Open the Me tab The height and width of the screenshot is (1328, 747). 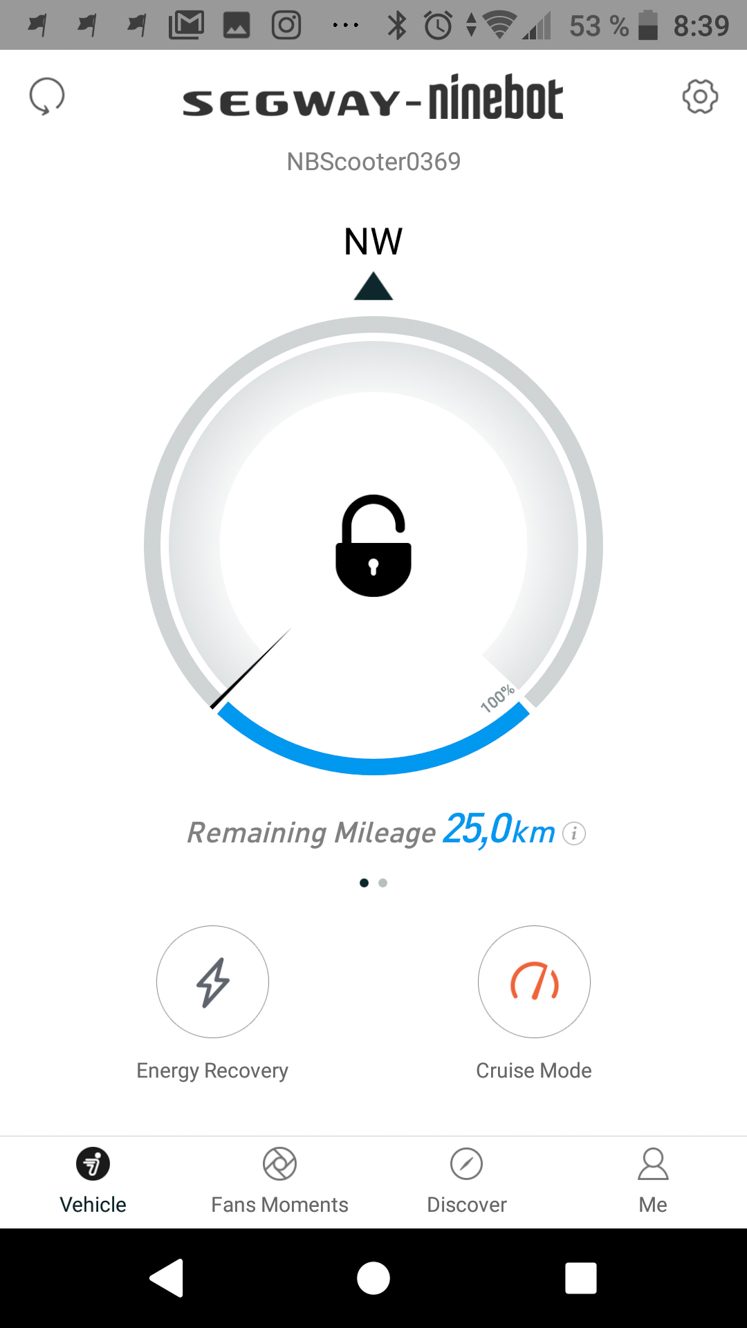tap(653, 1181)
